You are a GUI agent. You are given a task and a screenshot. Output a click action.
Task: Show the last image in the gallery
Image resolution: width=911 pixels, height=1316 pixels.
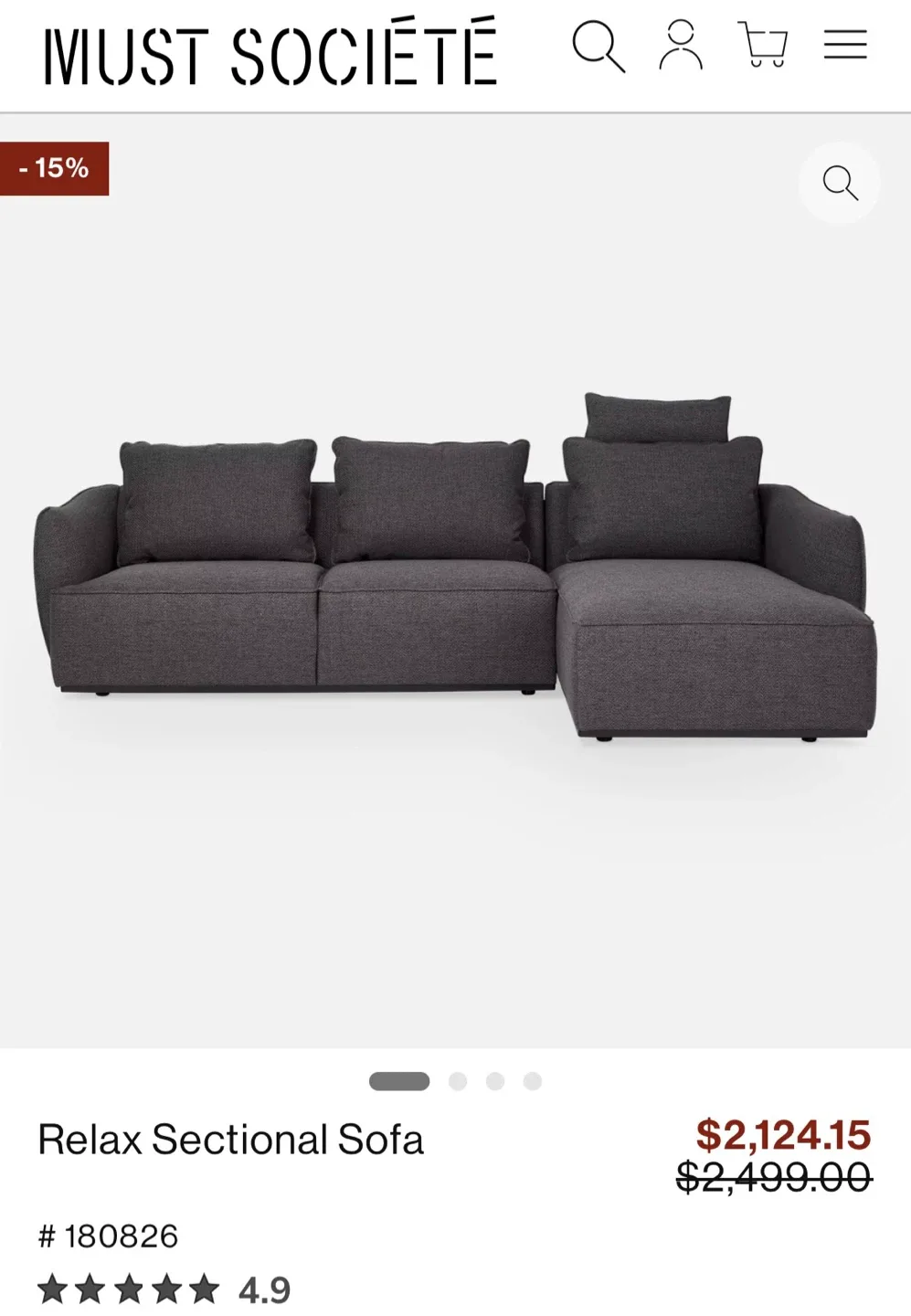[x=533, y=1082]
